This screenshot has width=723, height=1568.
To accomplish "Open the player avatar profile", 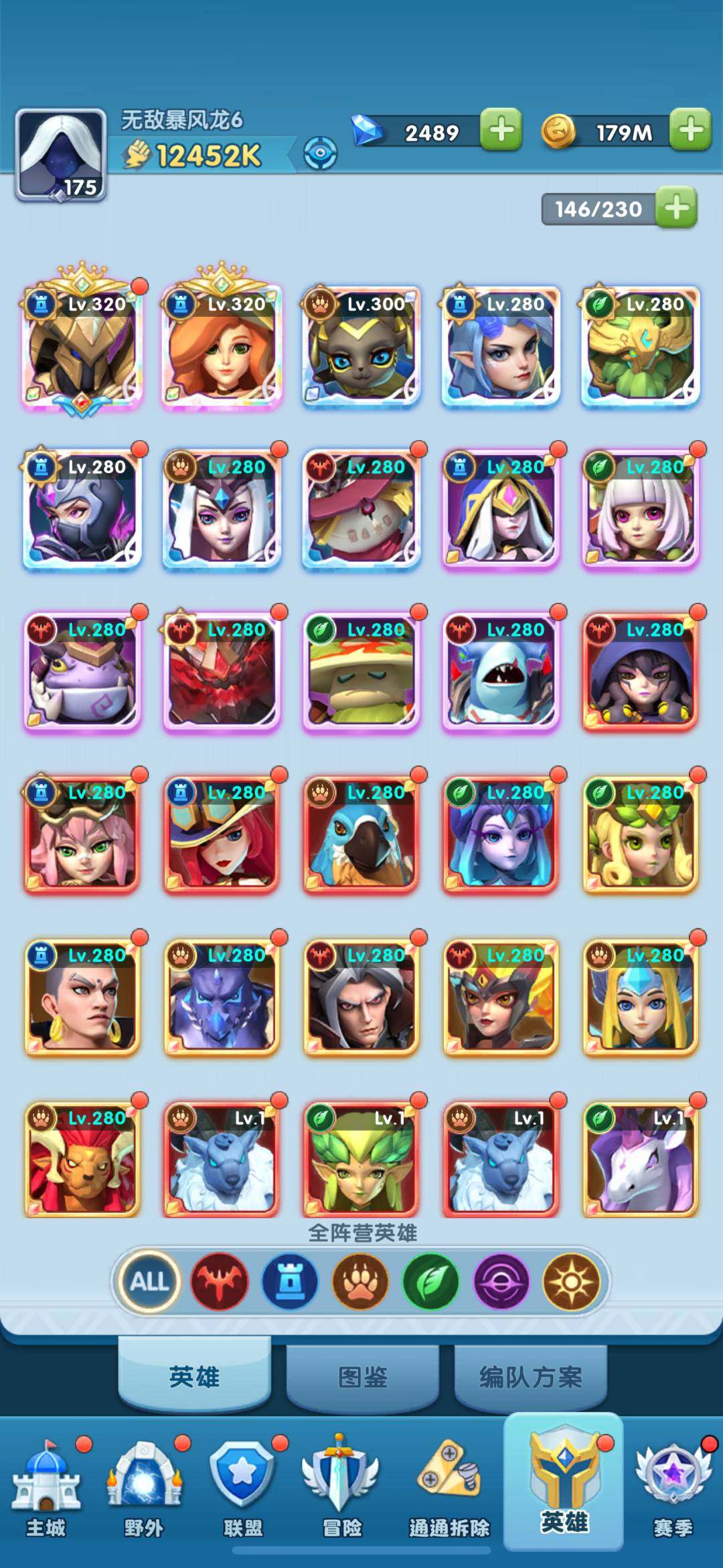I will pos(61,155).
